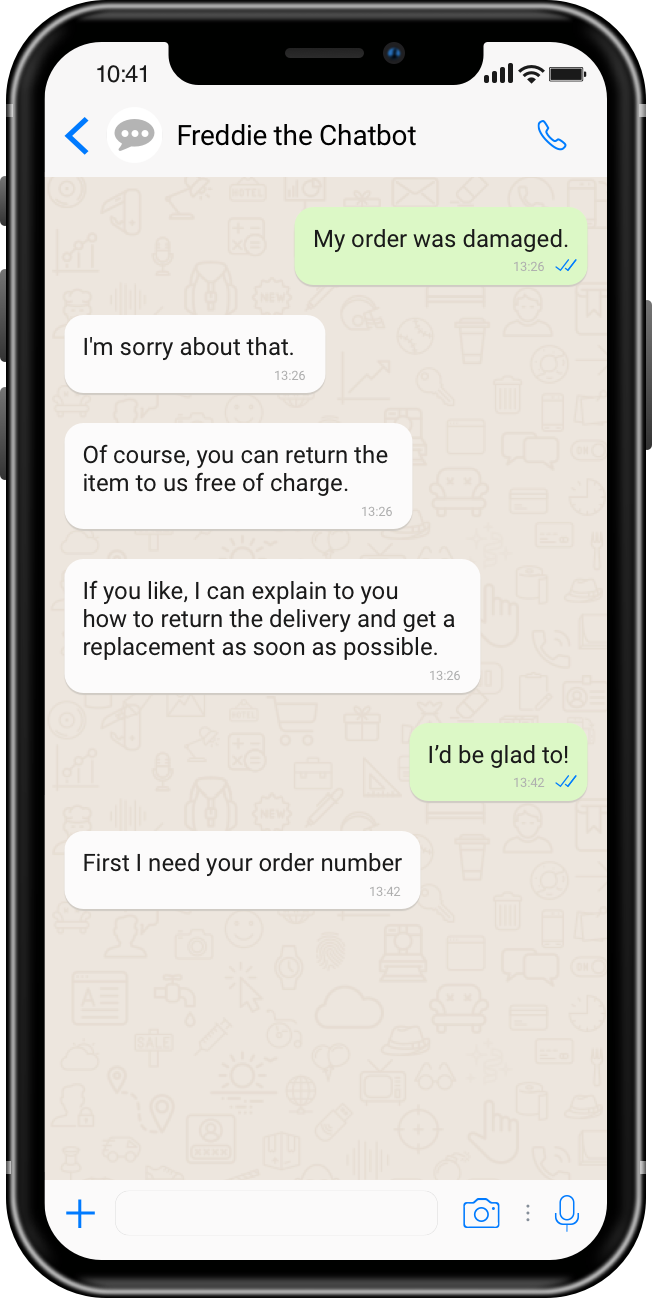Record a voice message with the microphone
The height and width of the screenshot is (1298, 652).
(x=567, y=1213)
